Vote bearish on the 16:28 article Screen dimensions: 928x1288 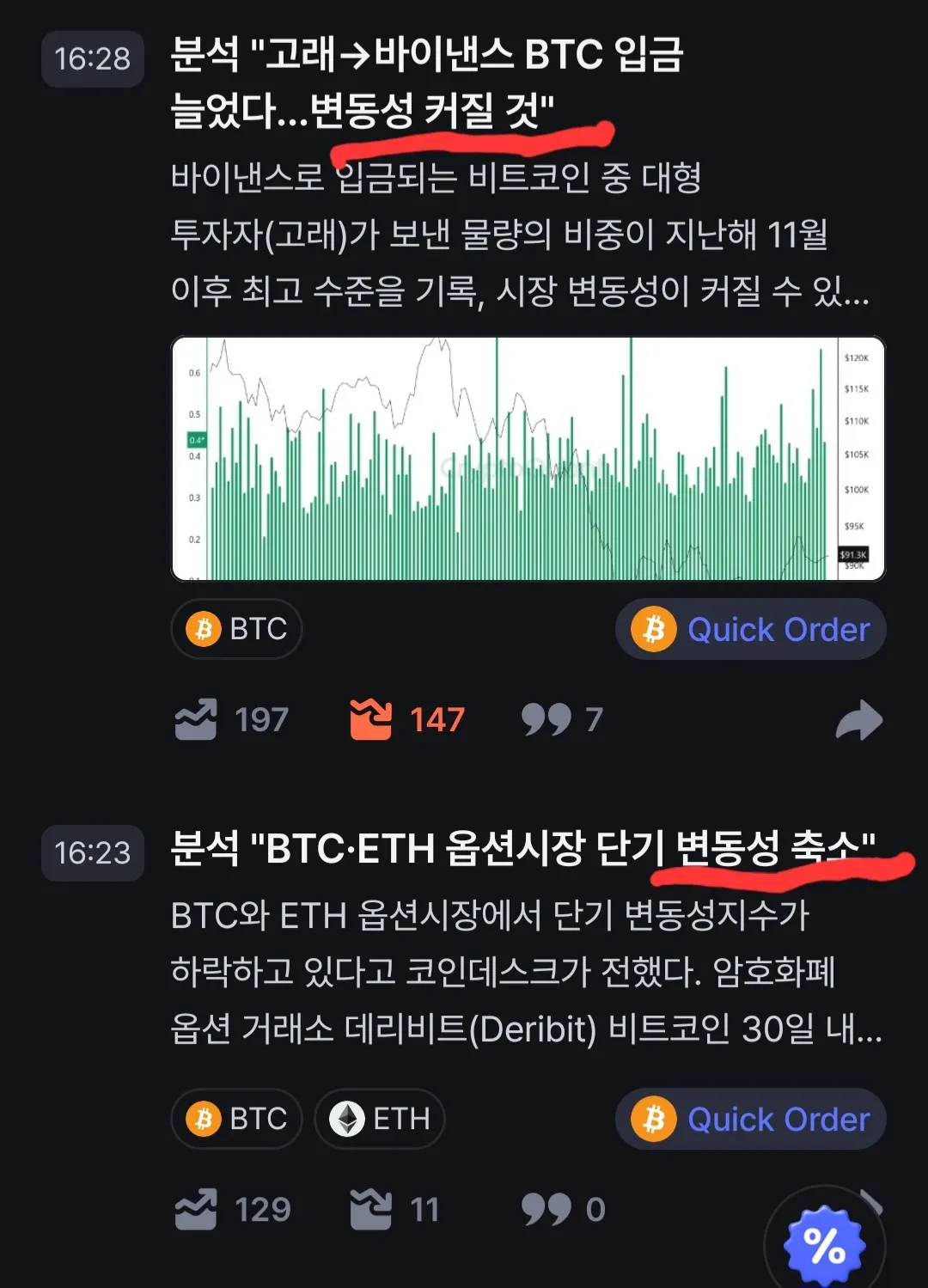click(407, 719)
